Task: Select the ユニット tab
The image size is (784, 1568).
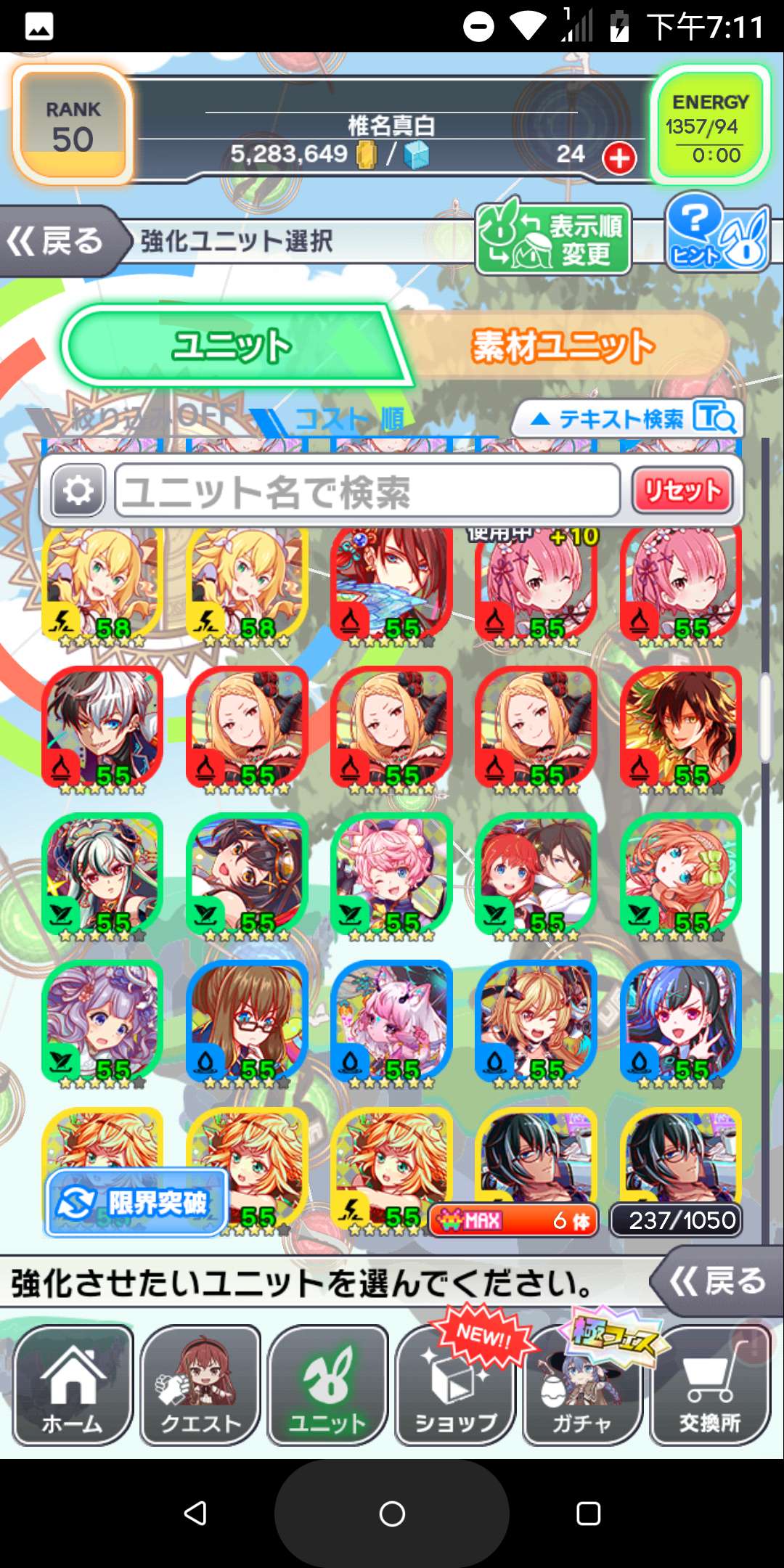Action: [x=232, y=346]
